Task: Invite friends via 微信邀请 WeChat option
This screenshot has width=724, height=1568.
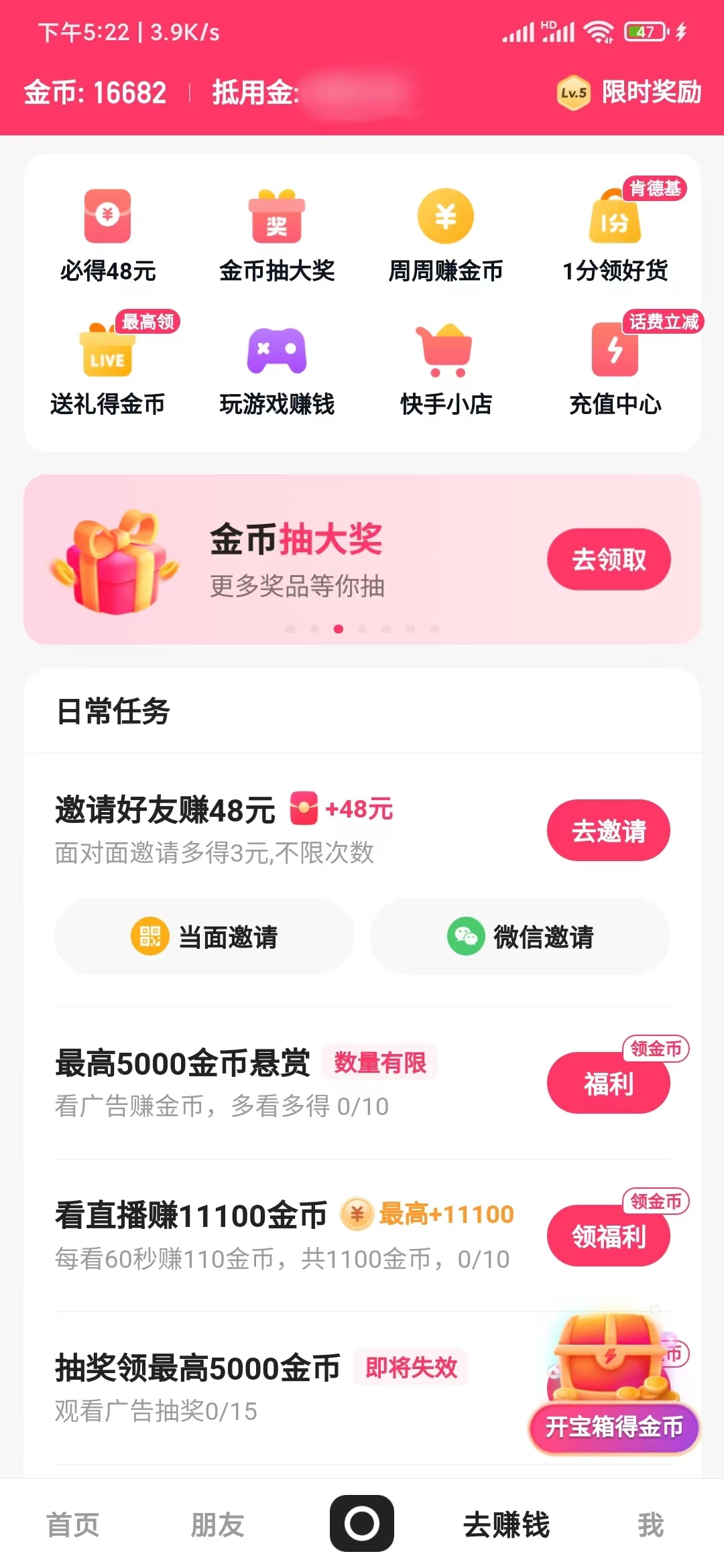Action: point(520,937)
